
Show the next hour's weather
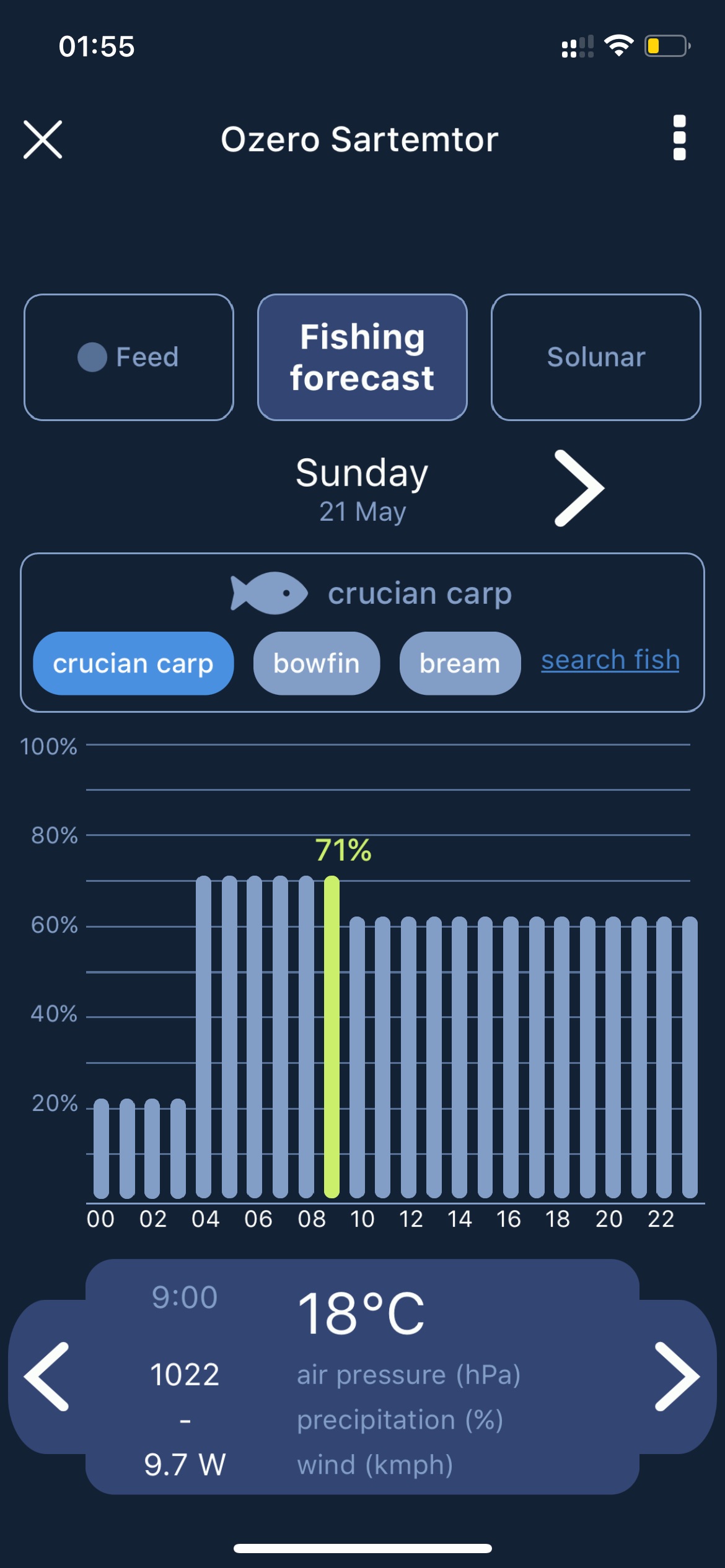[677, 1377]
